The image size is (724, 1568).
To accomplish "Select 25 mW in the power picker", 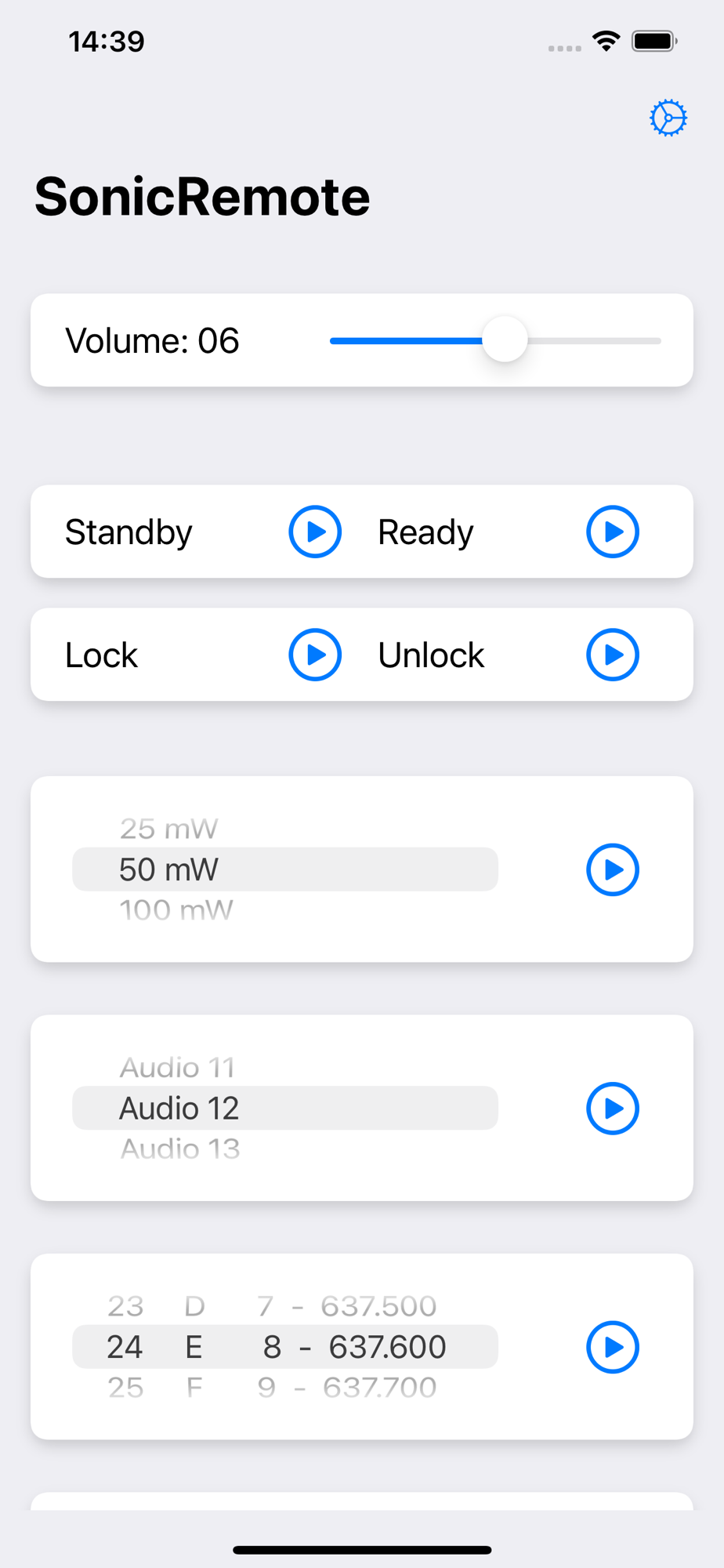I will tap(168, 829).
